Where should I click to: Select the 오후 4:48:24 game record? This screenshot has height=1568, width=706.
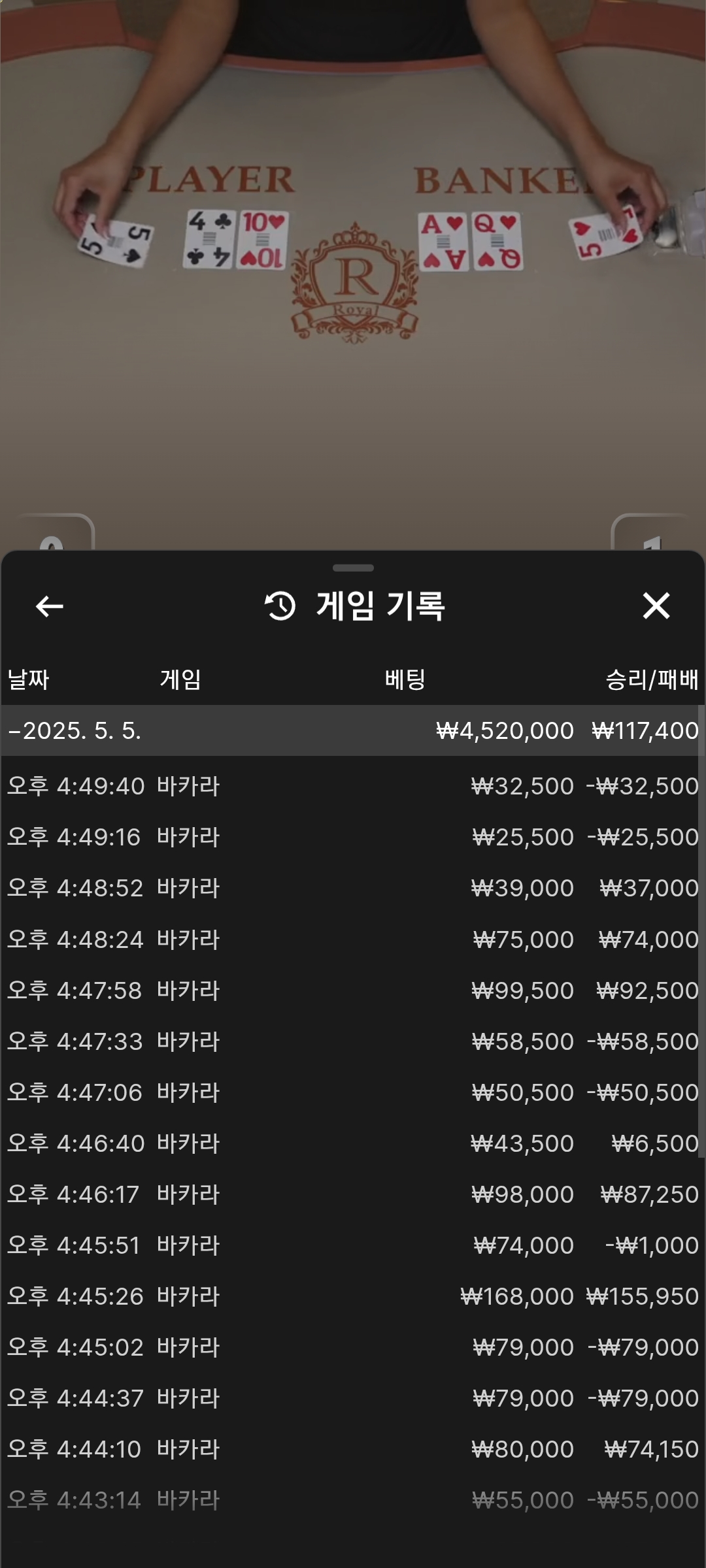(353, 939)
